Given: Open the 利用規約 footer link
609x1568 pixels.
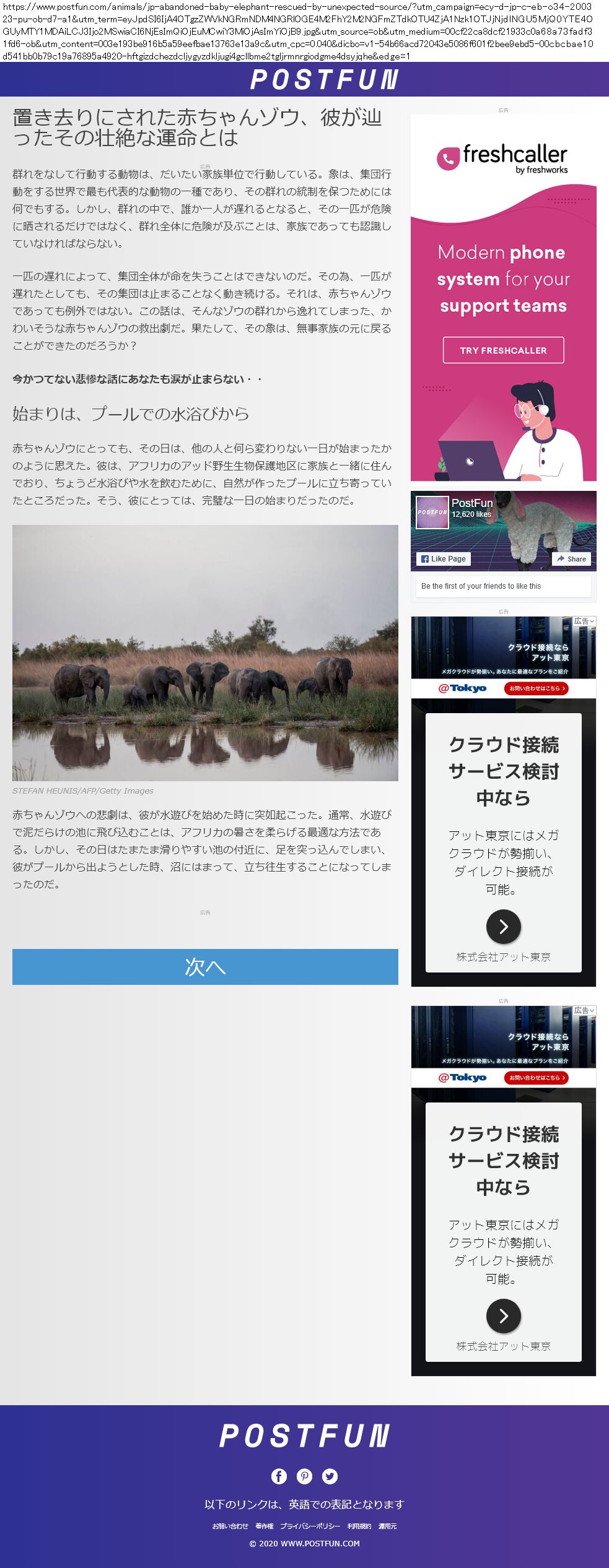Looking at the screenshot, I should pos(359,1526).
